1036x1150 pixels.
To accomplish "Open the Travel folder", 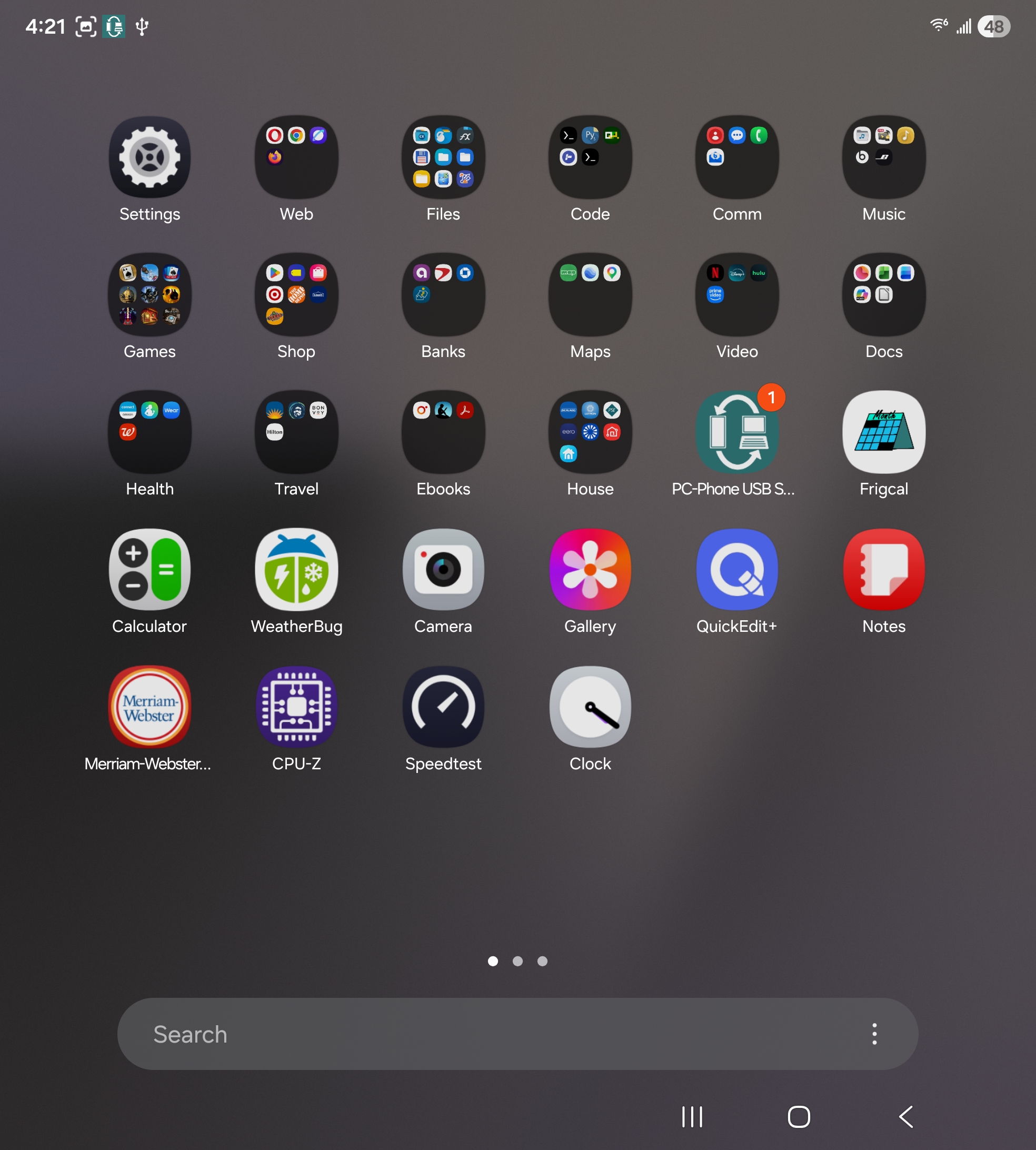I will 296,432.
